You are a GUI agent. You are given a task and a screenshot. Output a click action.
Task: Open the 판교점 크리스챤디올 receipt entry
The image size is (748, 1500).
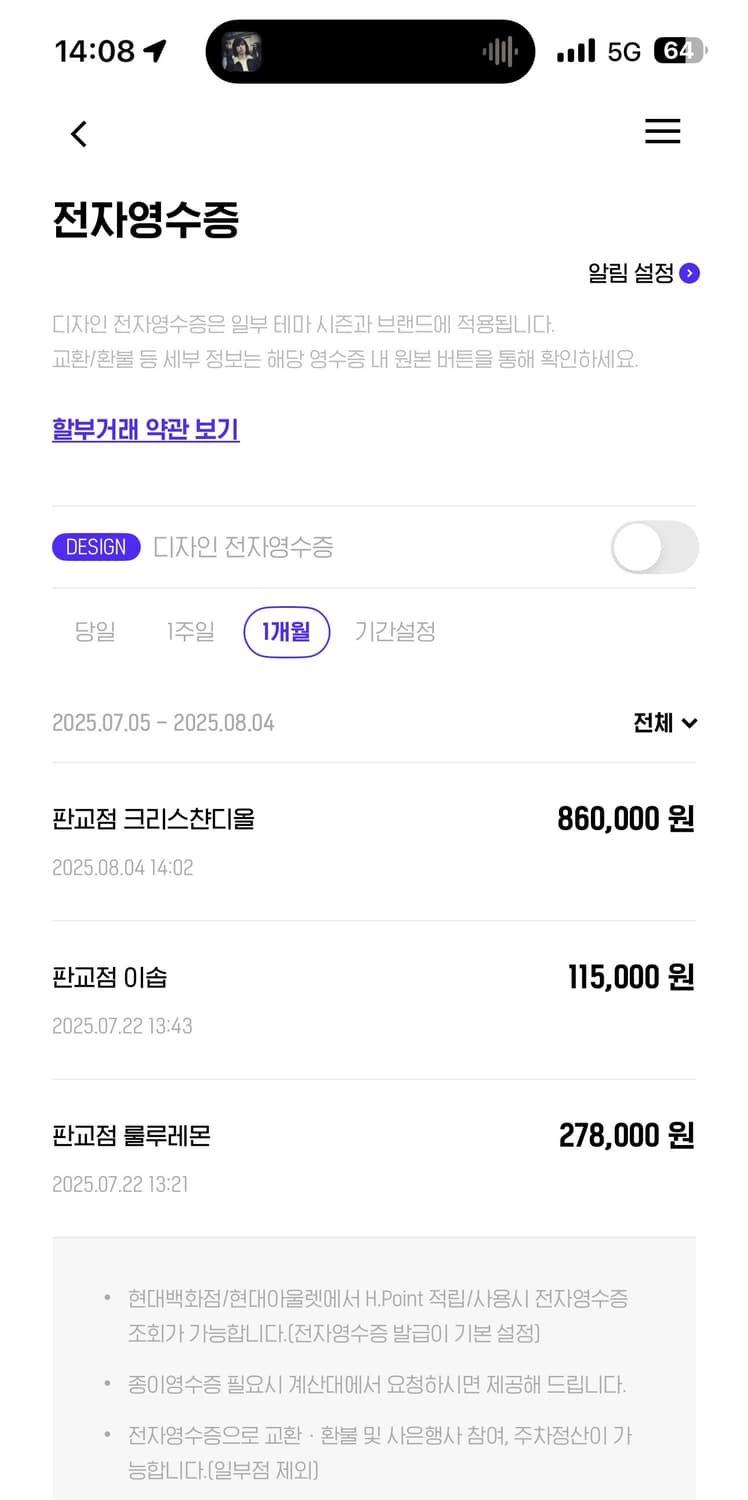pos(374,838)
